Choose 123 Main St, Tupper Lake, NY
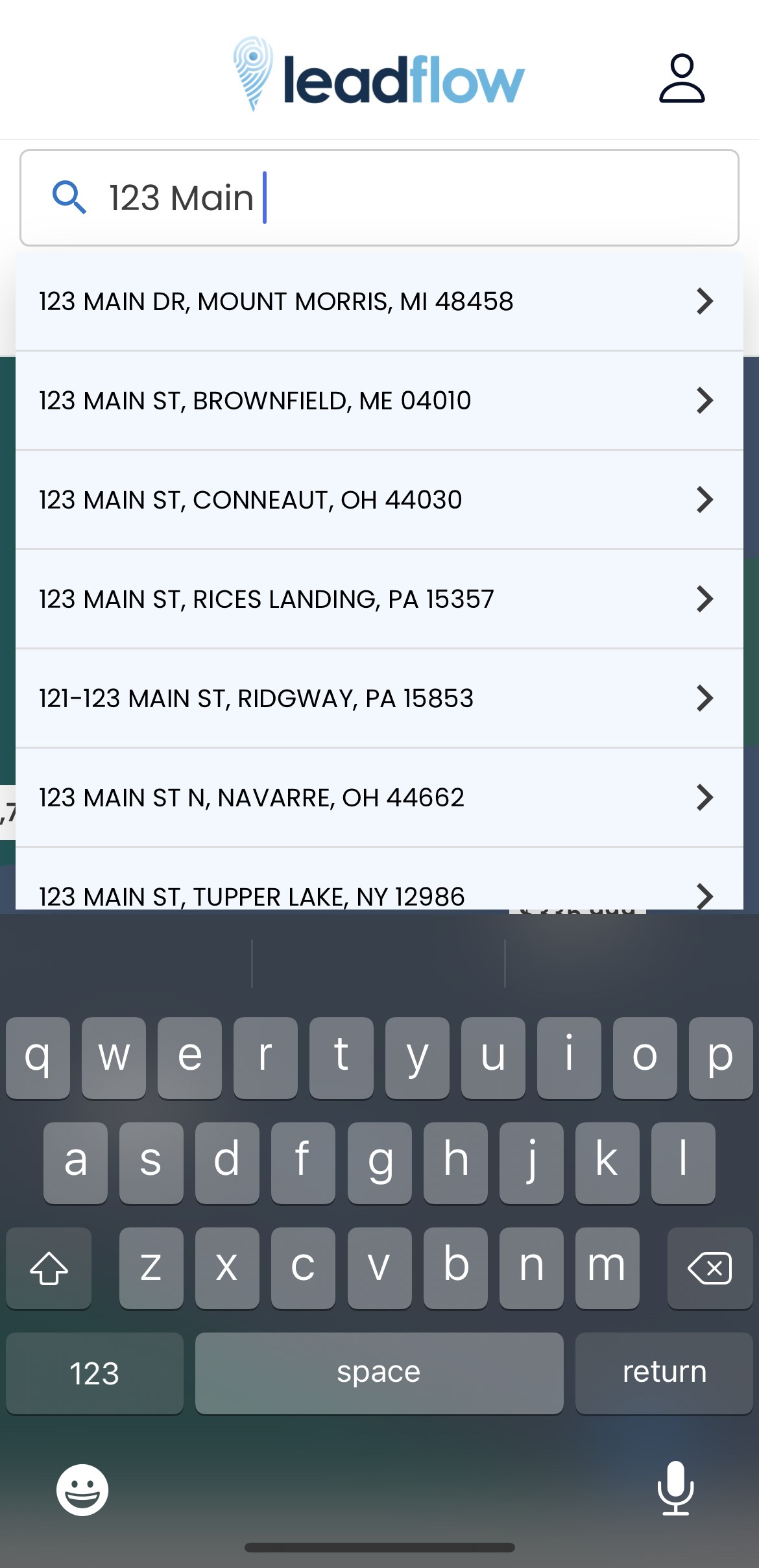 pos(379,880)
